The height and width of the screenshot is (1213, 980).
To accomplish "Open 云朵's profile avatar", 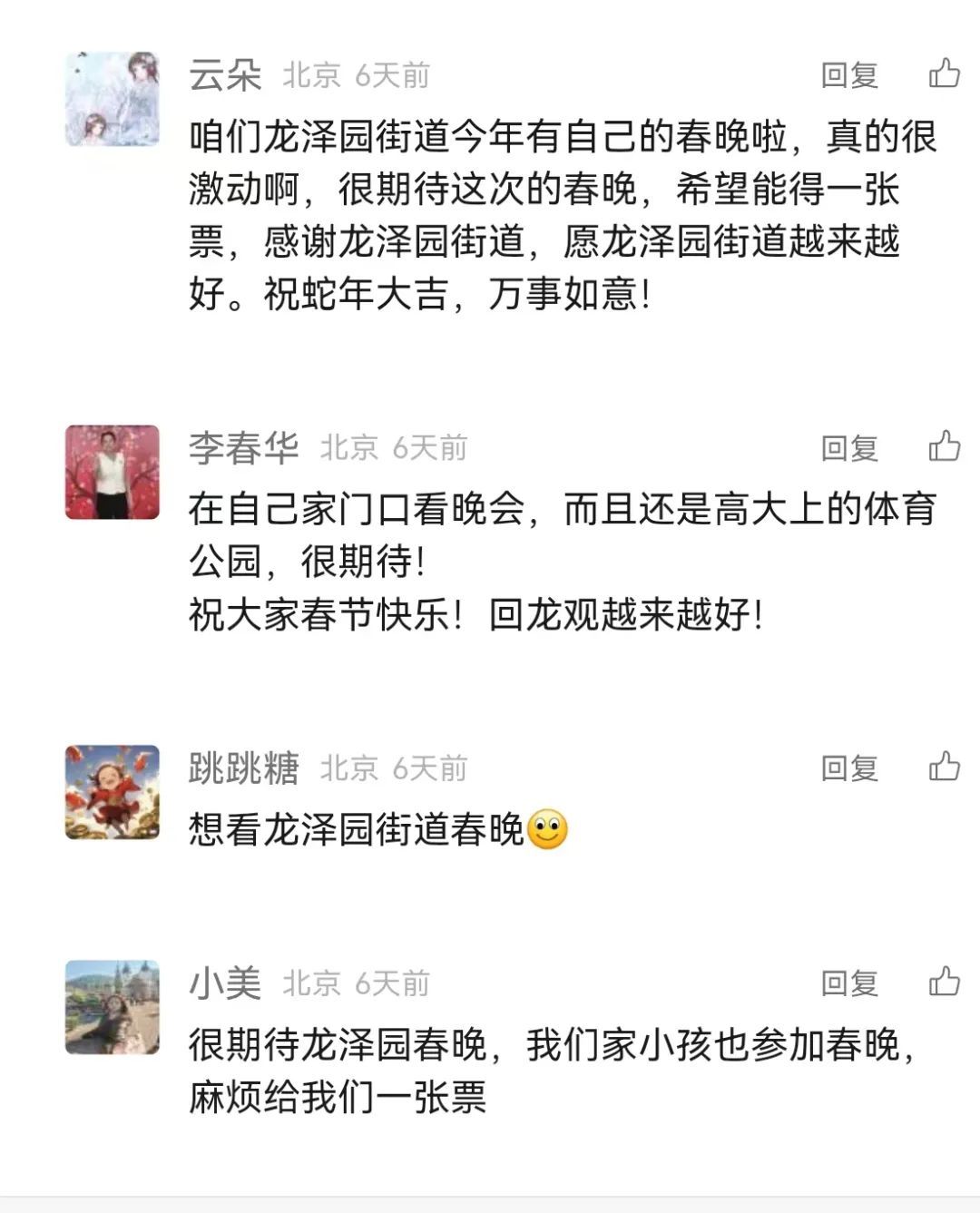I will click(113, 99).
